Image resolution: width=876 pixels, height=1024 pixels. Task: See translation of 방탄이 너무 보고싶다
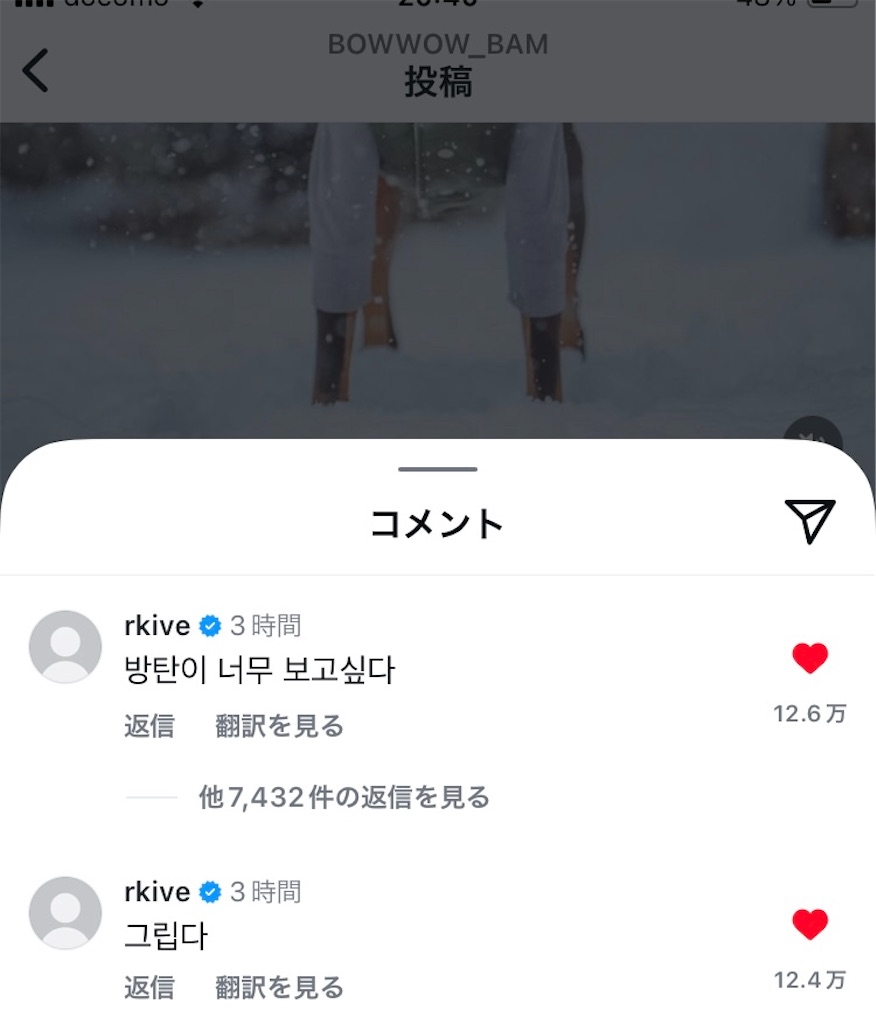click(279, 726)
